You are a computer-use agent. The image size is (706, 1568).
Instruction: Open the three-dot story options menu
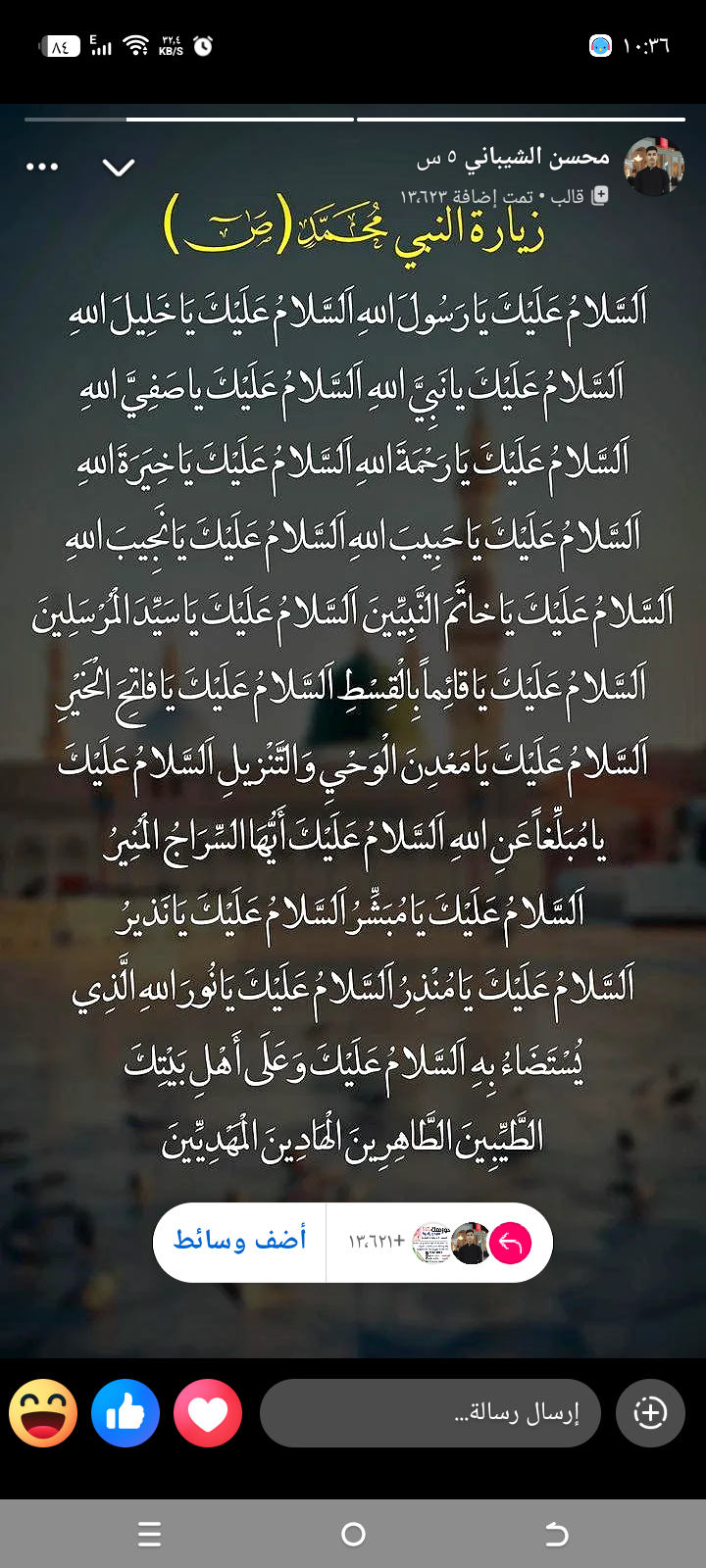click(42, 167)
